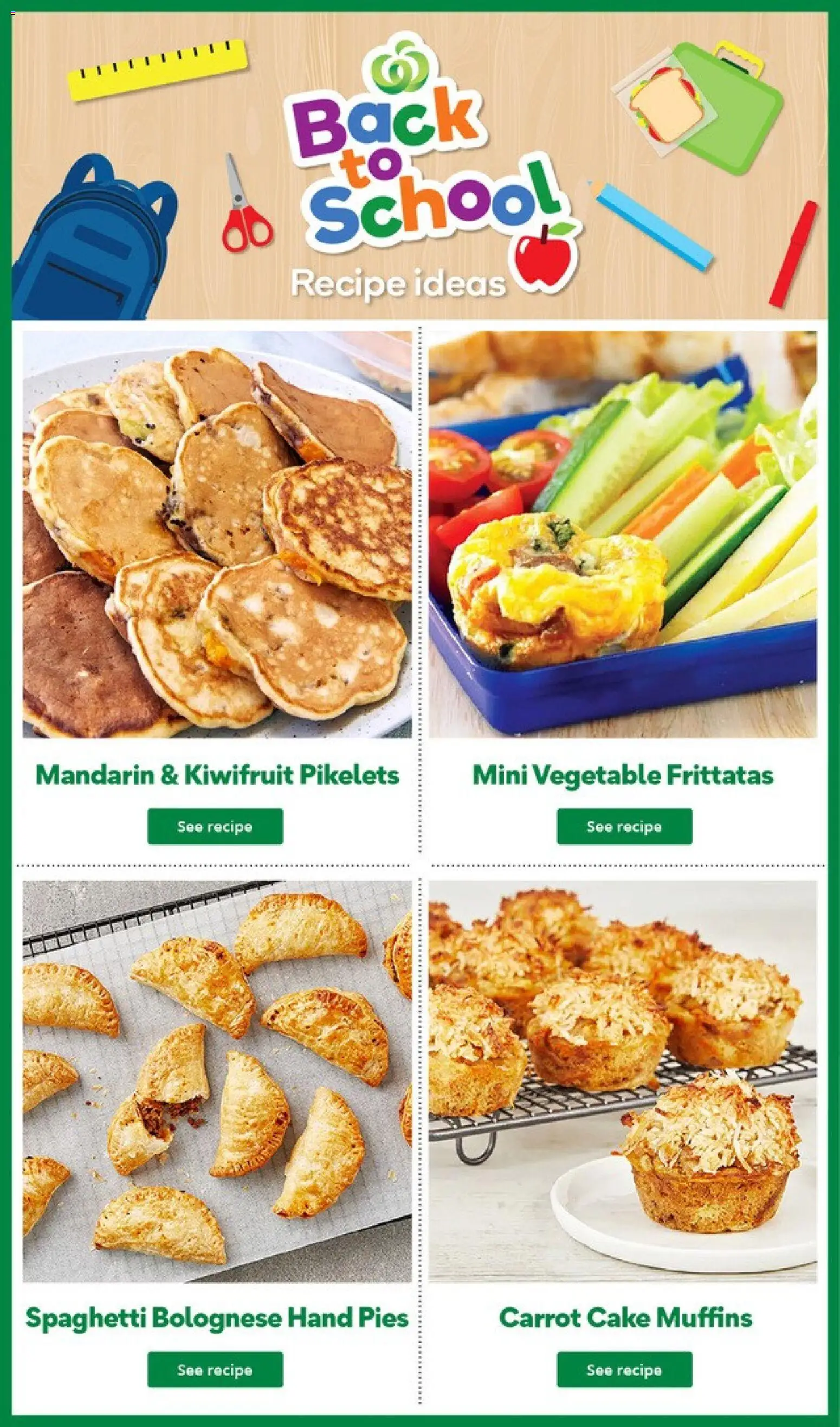Select the red apple graphic
840x1427 pixels.
click(544, 258)
